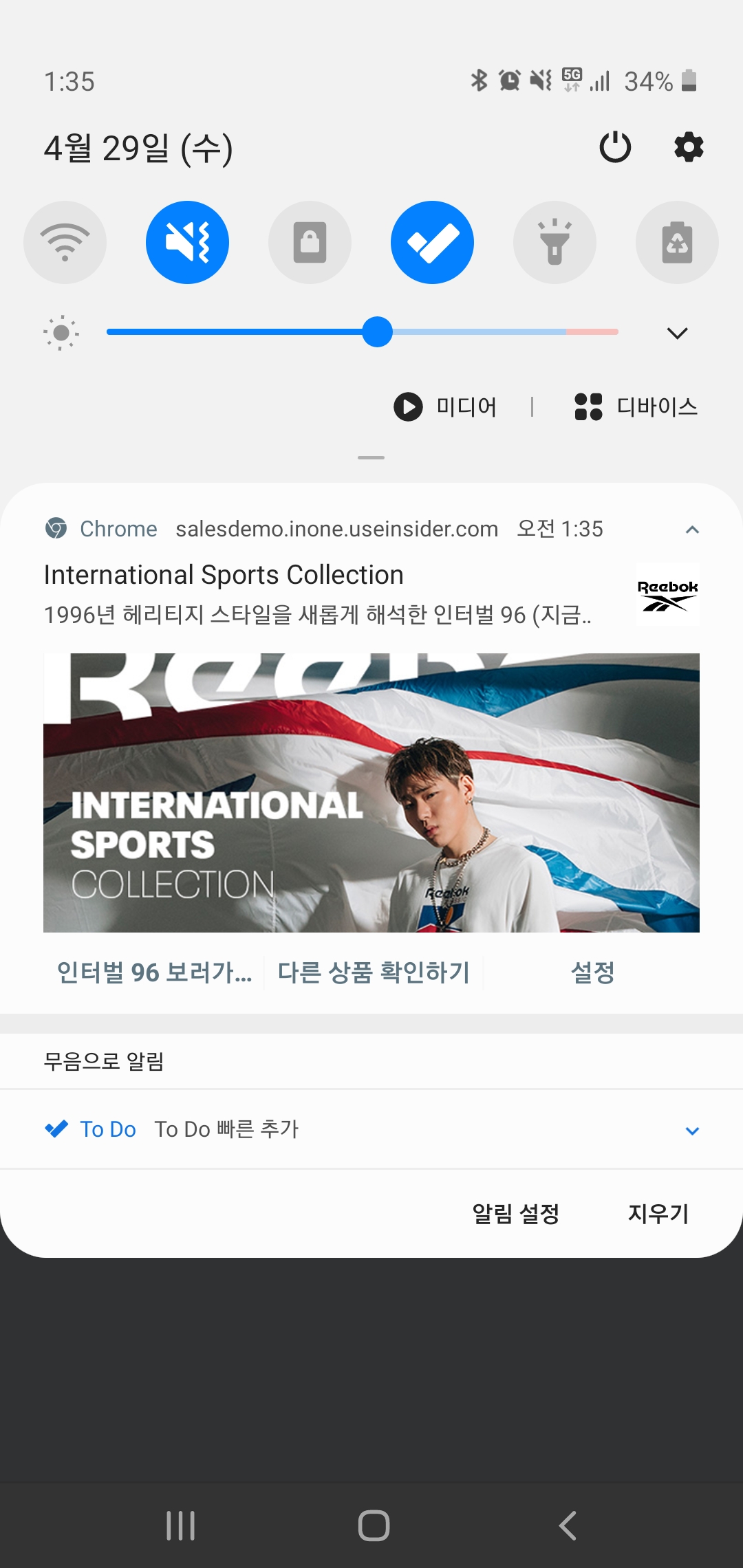Clear notifications with 지우기
743x1568 pixels.
[658, 1214]
